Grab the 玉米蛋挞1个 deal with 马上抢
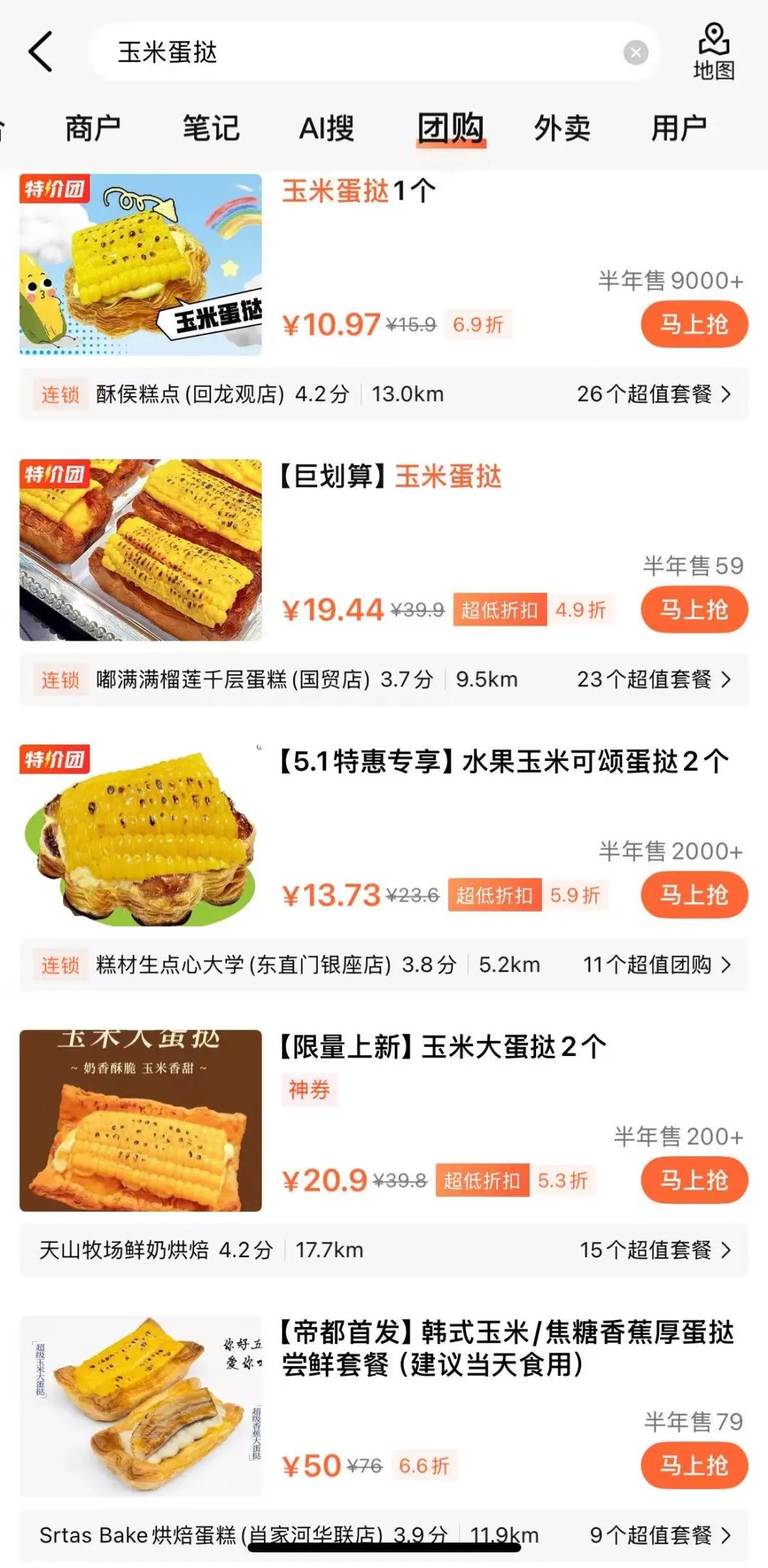 (694, 325)
